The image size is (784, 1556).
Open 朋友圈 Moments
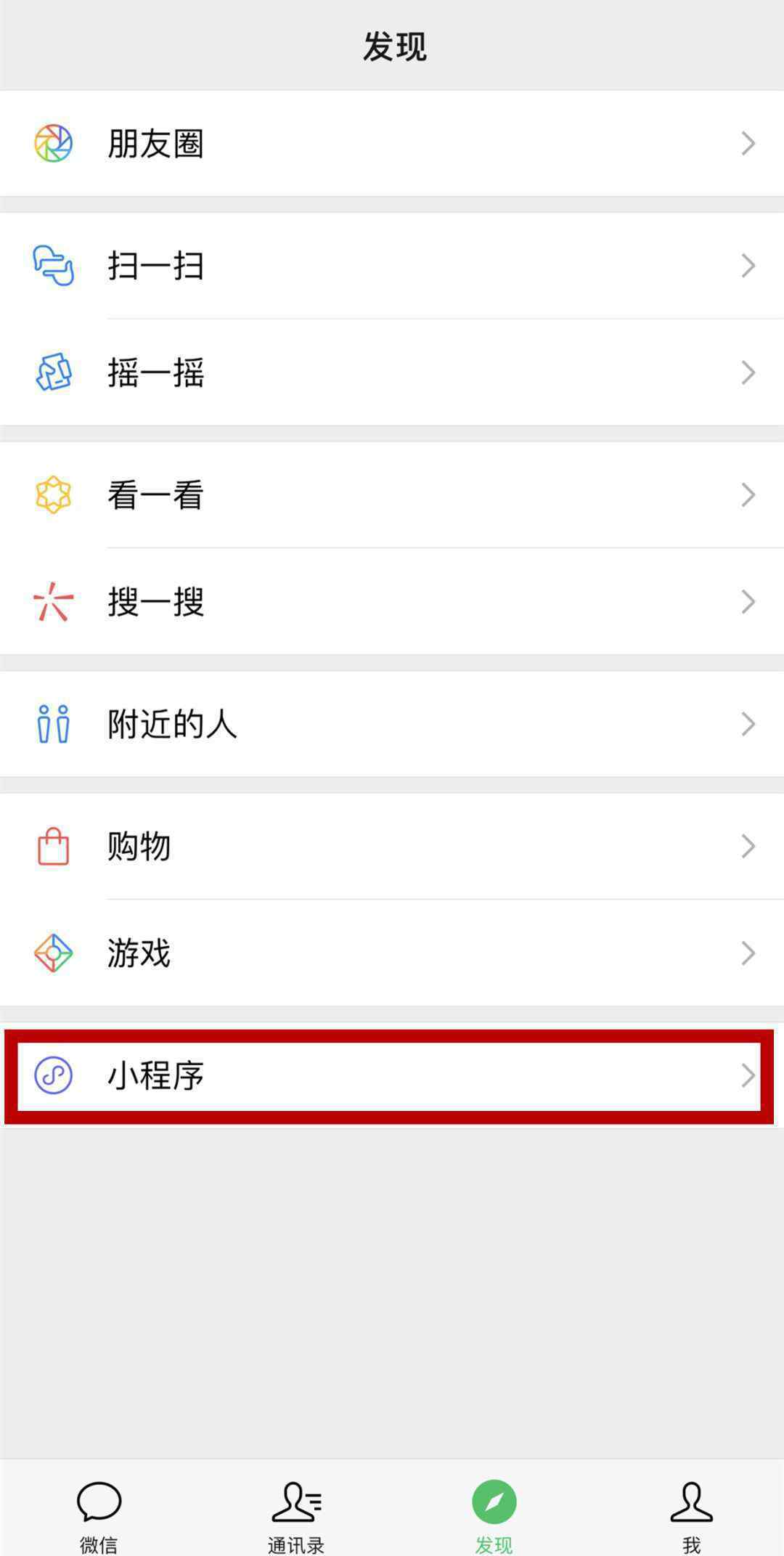pos(392,143)
